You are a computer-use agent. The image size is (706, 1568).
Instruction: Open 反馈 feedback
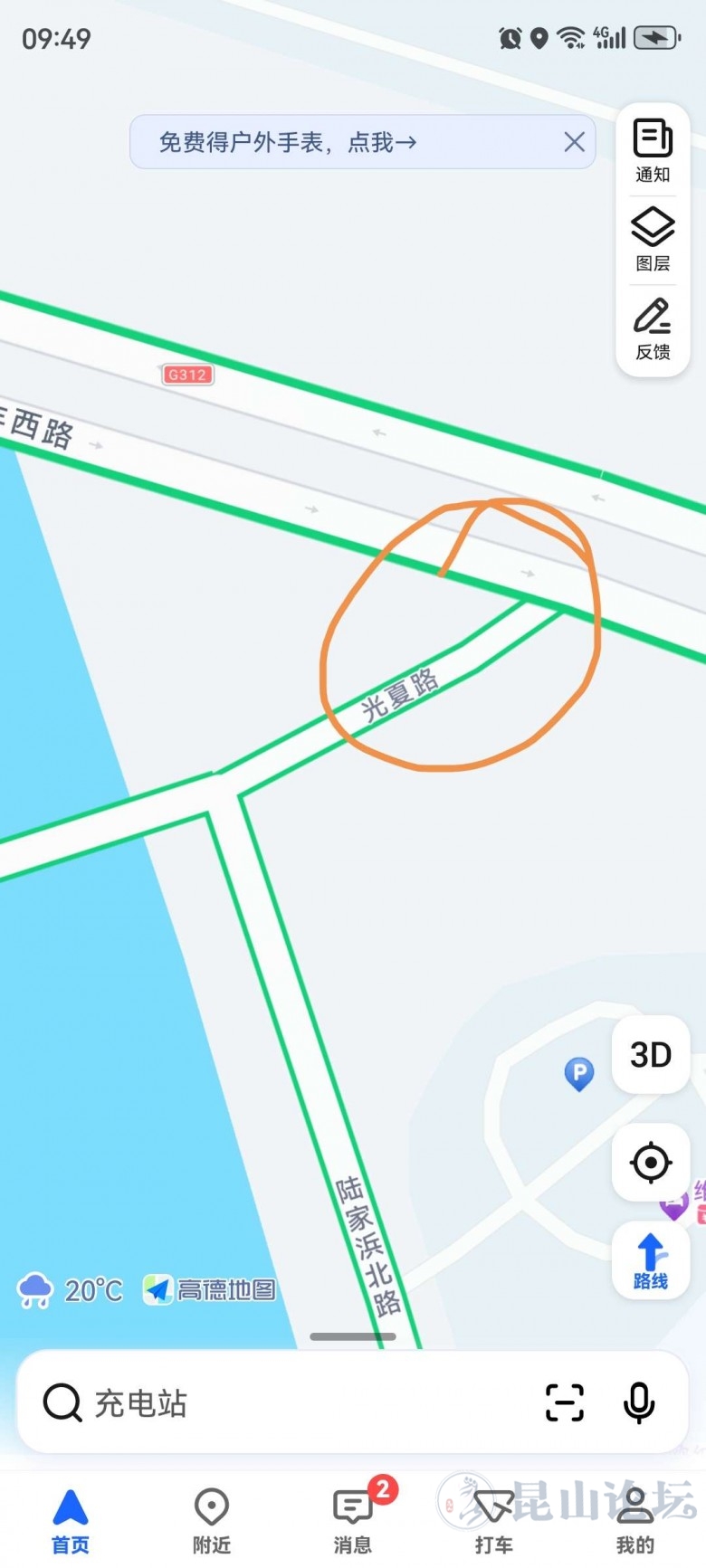(x=652, y=328)
